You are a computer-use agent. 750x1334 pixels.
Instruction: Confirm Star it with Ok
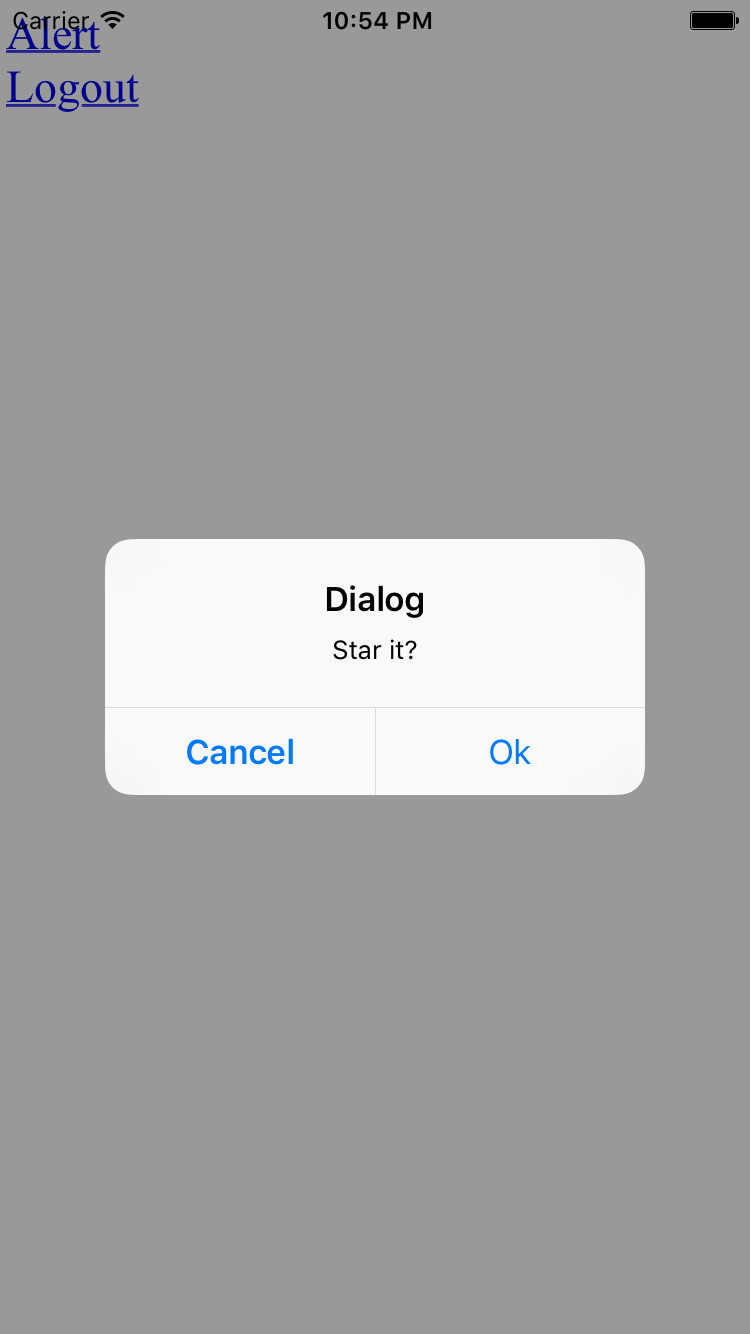pyautogui.click(x=510, y=752)
